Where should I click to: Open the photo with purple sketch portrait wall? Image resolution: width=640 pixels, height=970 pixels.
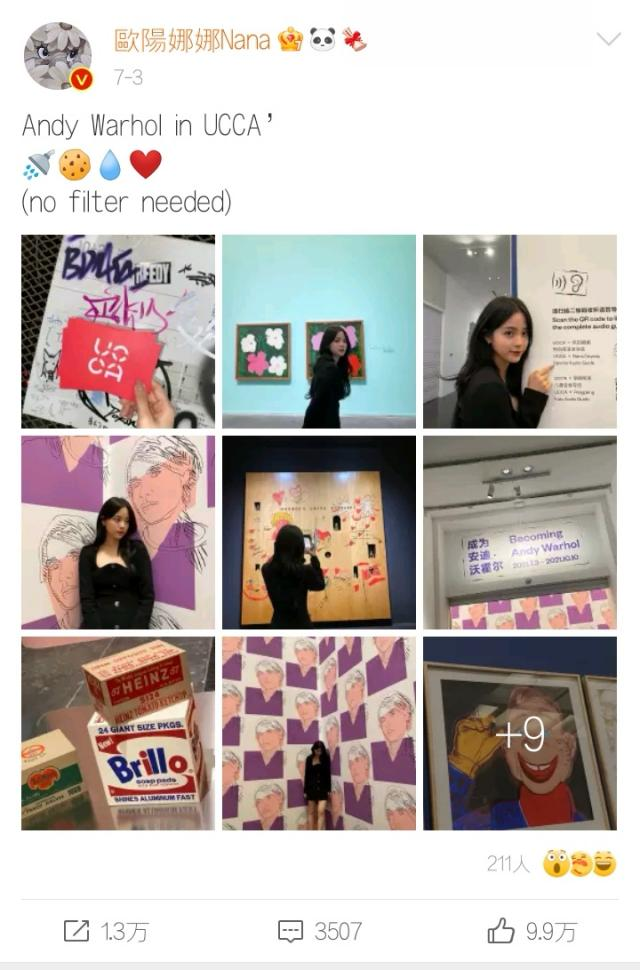tap(118, 532)
